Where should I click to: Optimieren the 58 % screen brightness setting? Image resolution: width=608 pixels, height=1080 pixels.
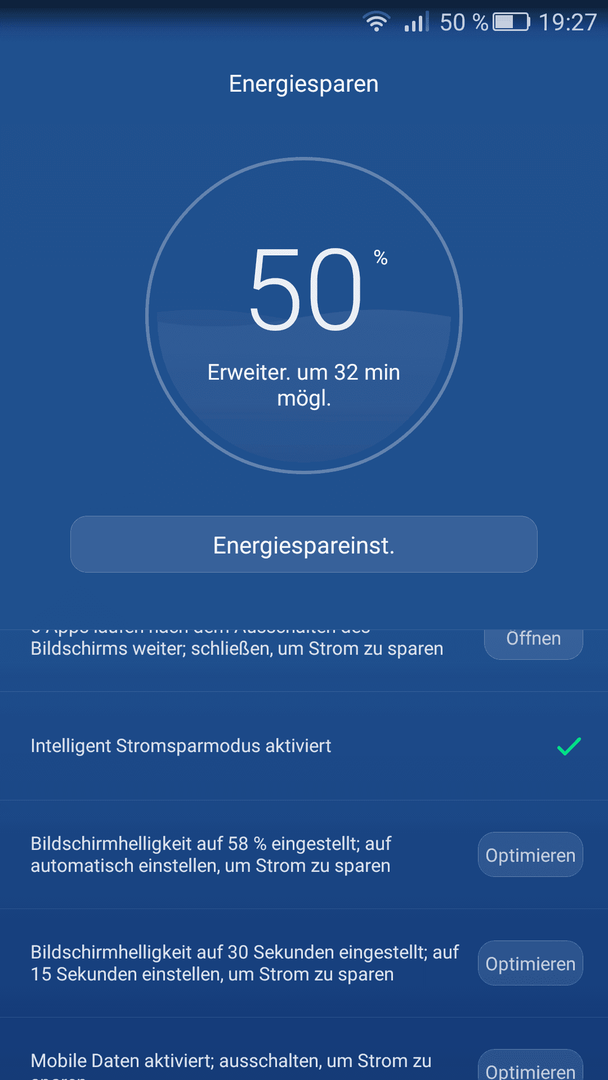(531, 855)
